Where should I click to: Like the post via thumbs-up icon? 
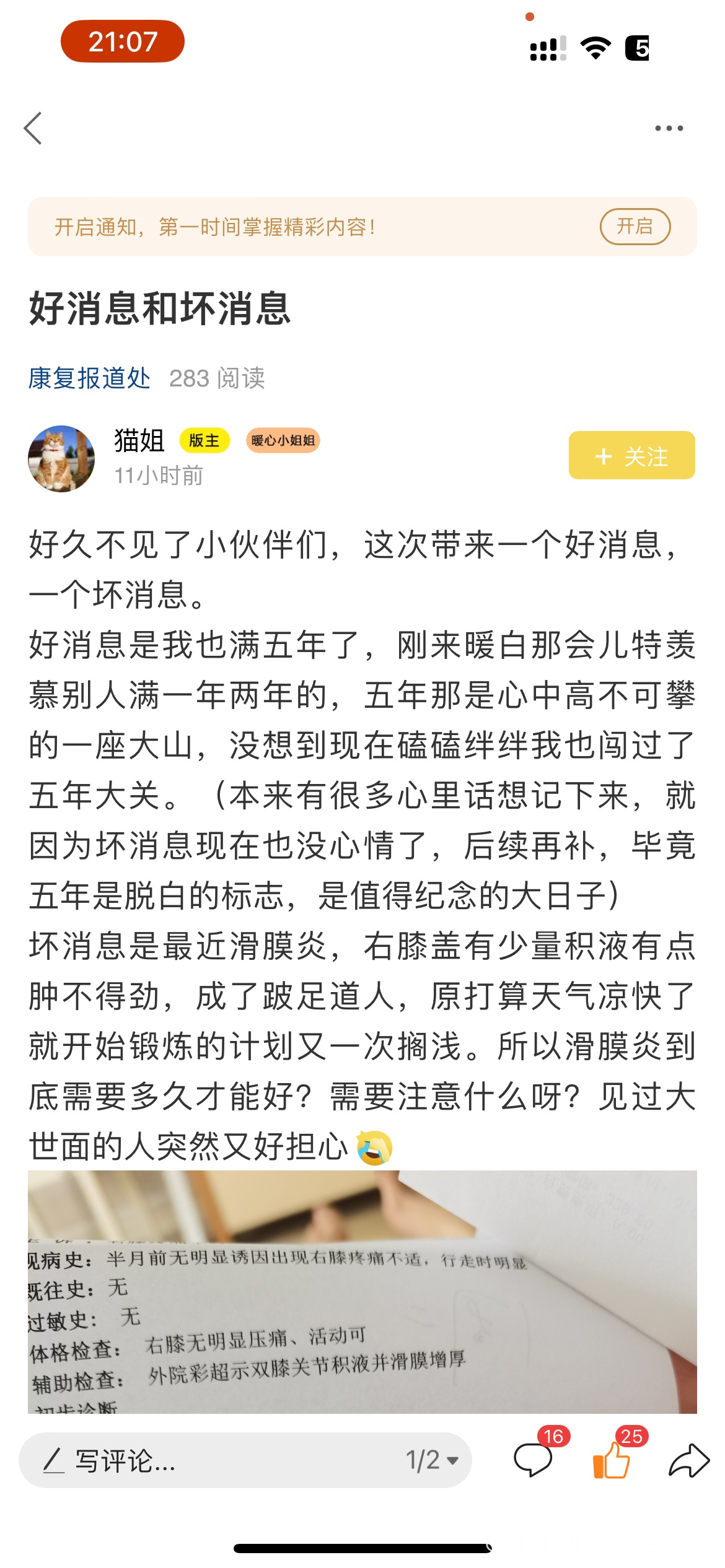[612, 1460]
